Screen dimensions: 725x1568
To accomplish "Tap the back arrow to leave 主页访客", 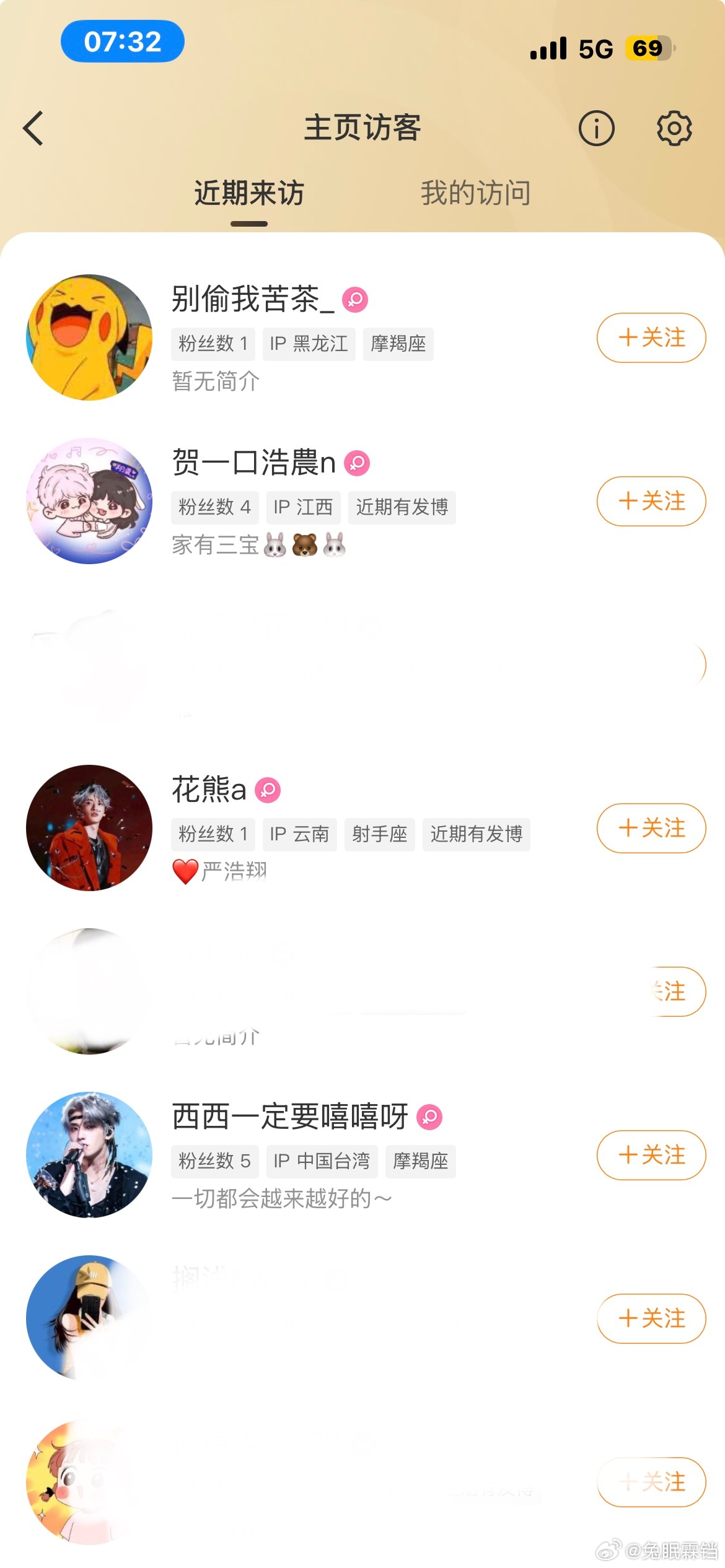I will point(34,128).
